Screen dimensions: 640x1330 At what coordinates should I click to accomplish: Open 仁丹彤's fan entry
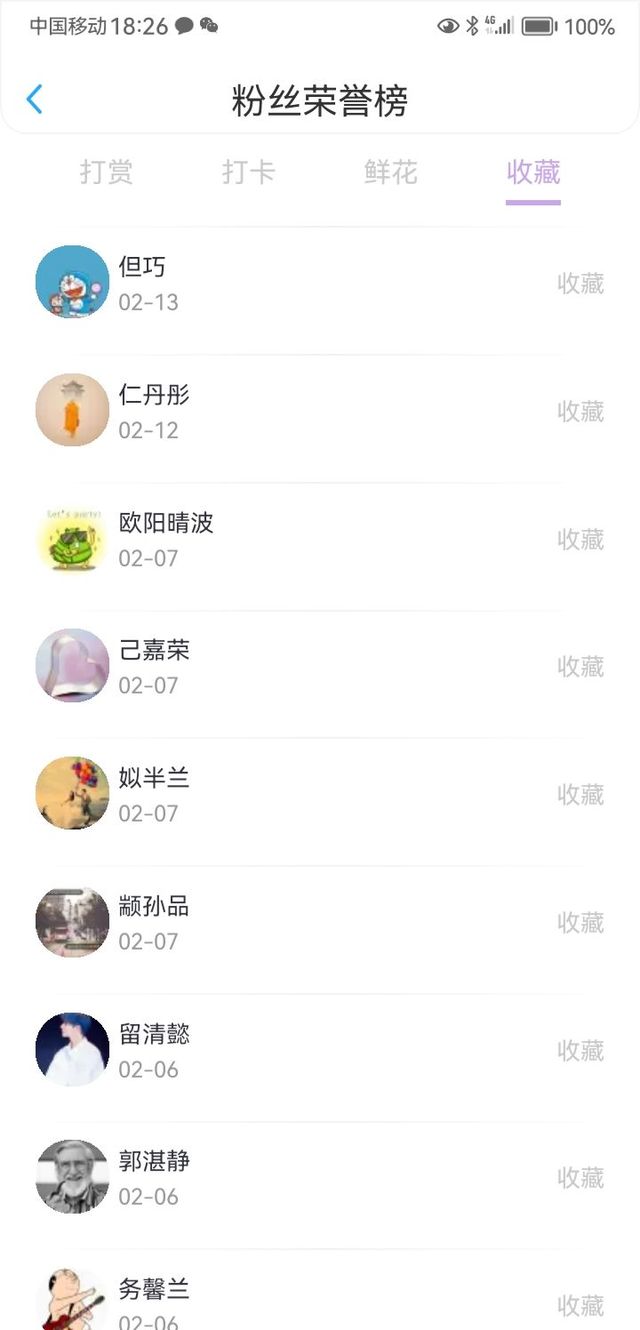320,411
